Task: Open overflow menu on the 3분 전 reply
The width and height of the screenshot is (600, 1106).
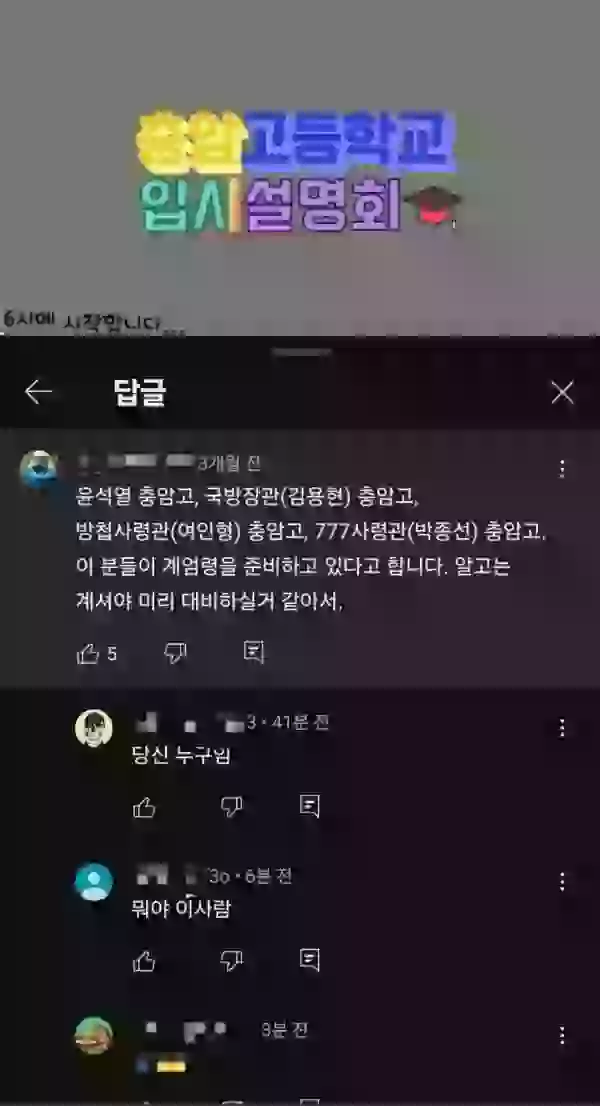Action: click(562, 1035)
